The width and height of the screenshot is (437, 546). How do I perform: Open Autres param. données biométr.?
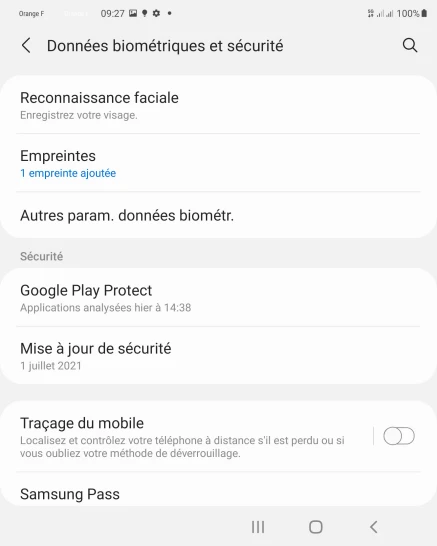coord(218,215)
